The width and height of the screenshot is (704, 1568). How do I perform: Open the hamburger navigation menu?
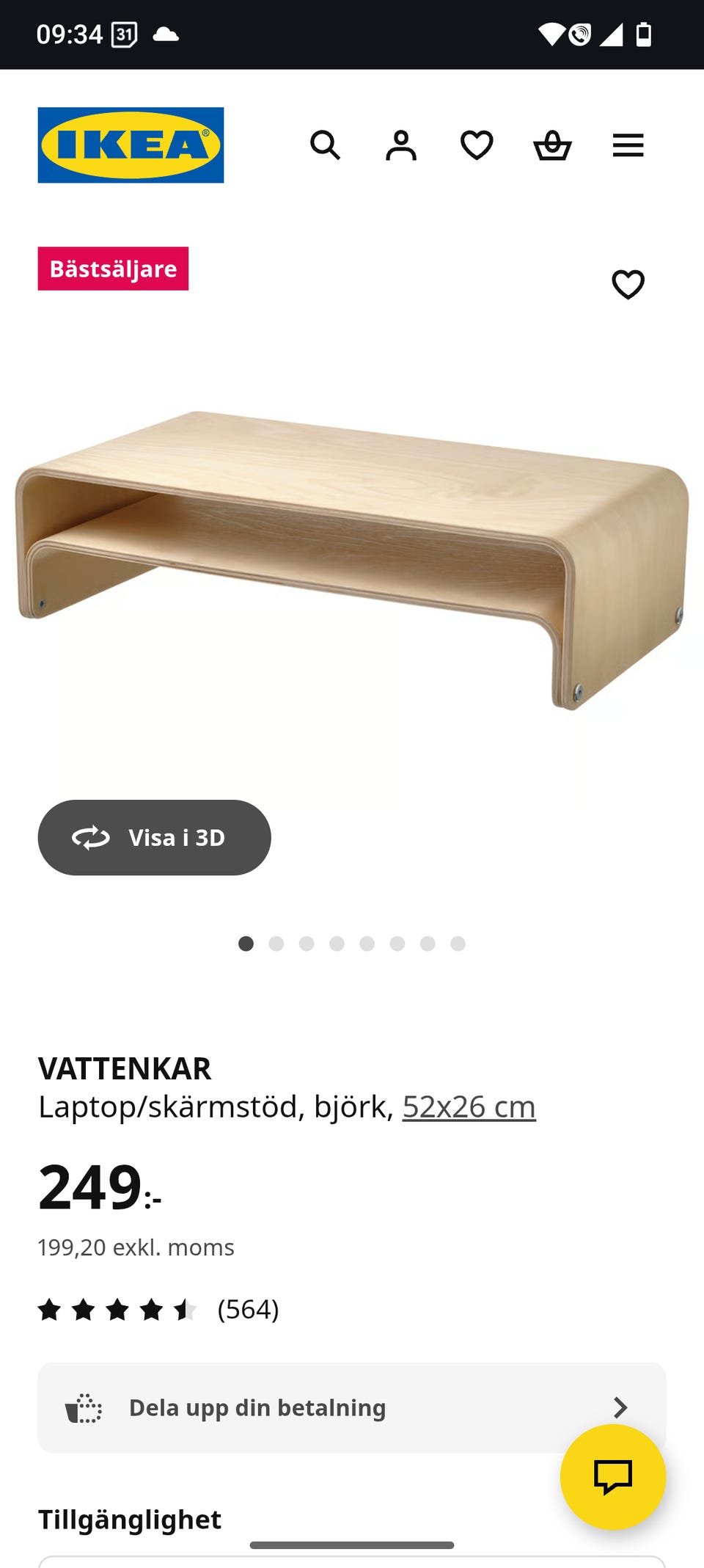628,146
